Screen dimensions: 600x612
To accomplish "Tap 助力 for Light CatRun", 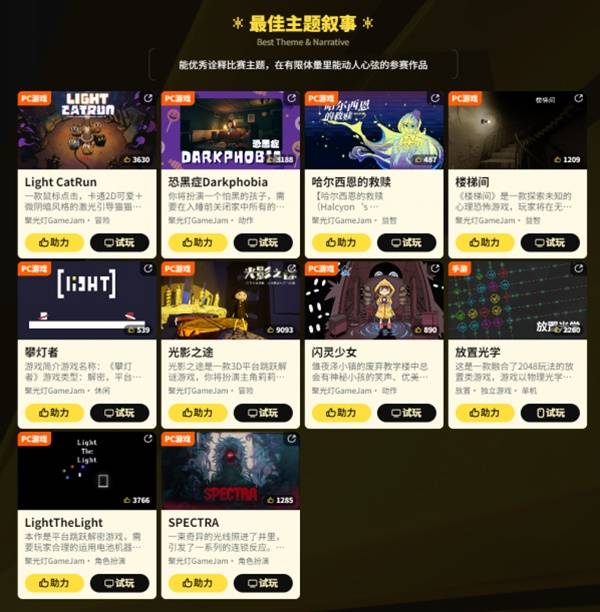I will 54,242.
